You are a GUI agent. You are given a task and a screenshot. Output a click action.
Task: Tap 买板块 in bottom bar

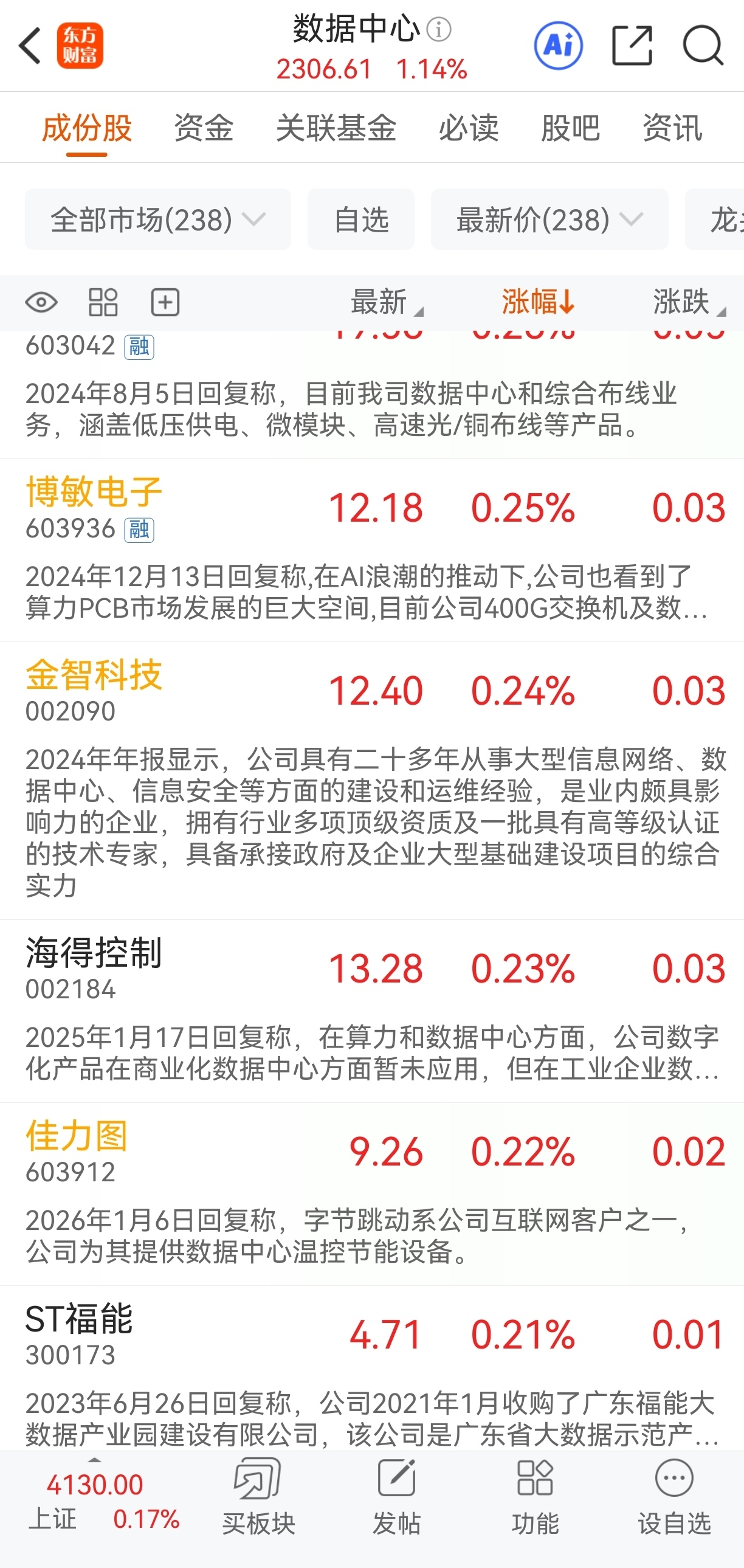pos(258,1497)
